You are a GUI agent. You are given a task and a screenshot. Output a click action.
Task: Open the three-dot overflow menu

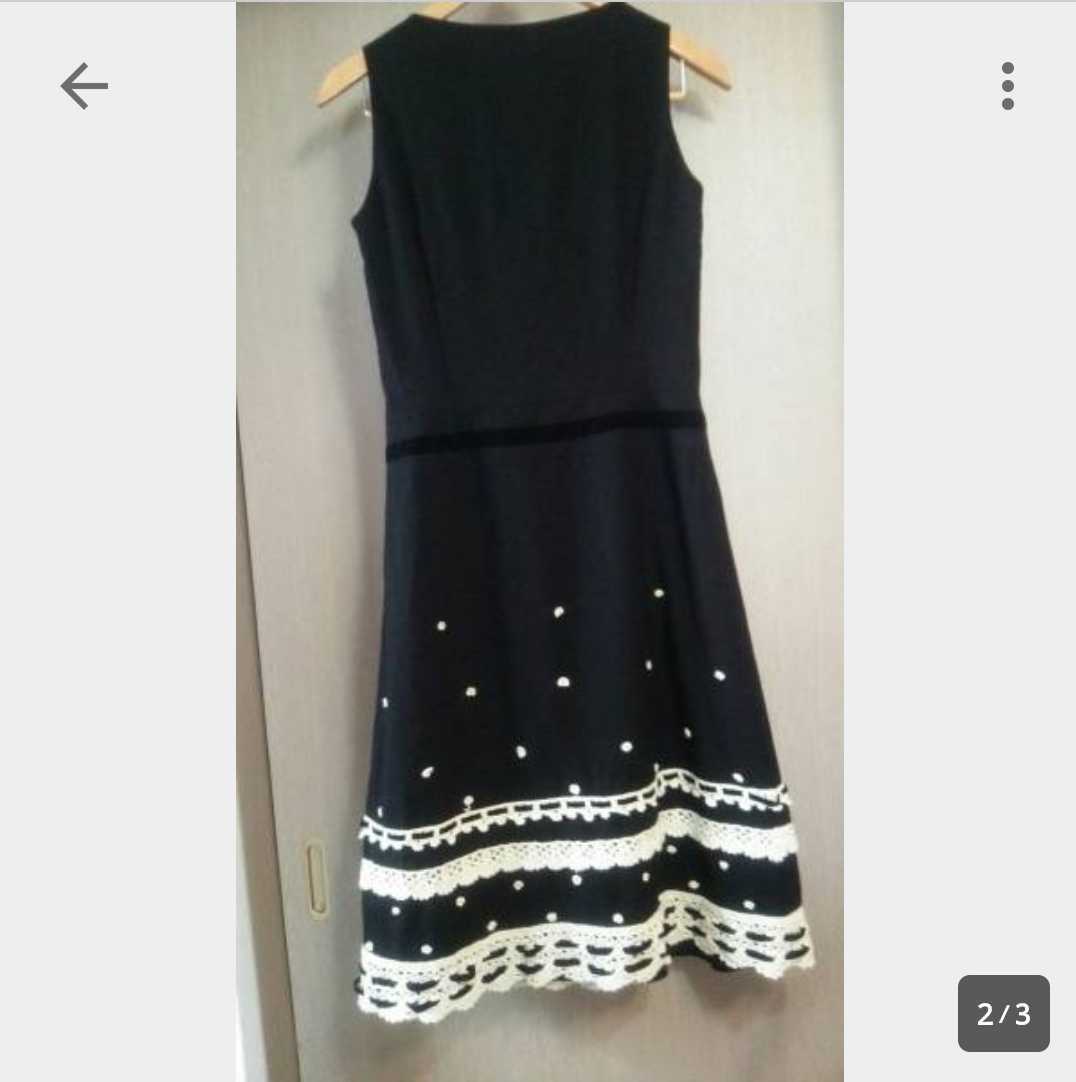(x=1007, y=86)
